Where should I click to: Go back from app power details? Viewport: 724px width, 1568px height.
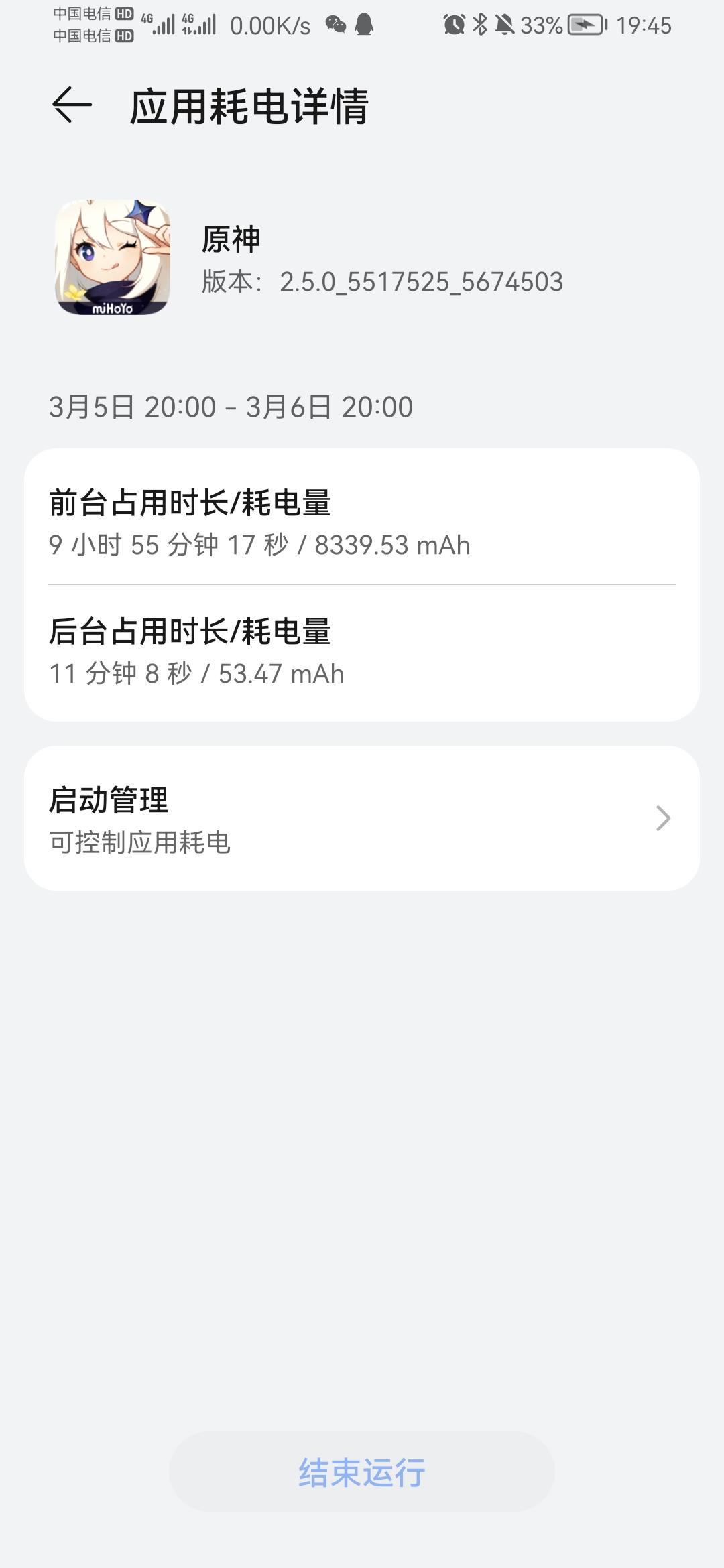click(x=72, y=105)
